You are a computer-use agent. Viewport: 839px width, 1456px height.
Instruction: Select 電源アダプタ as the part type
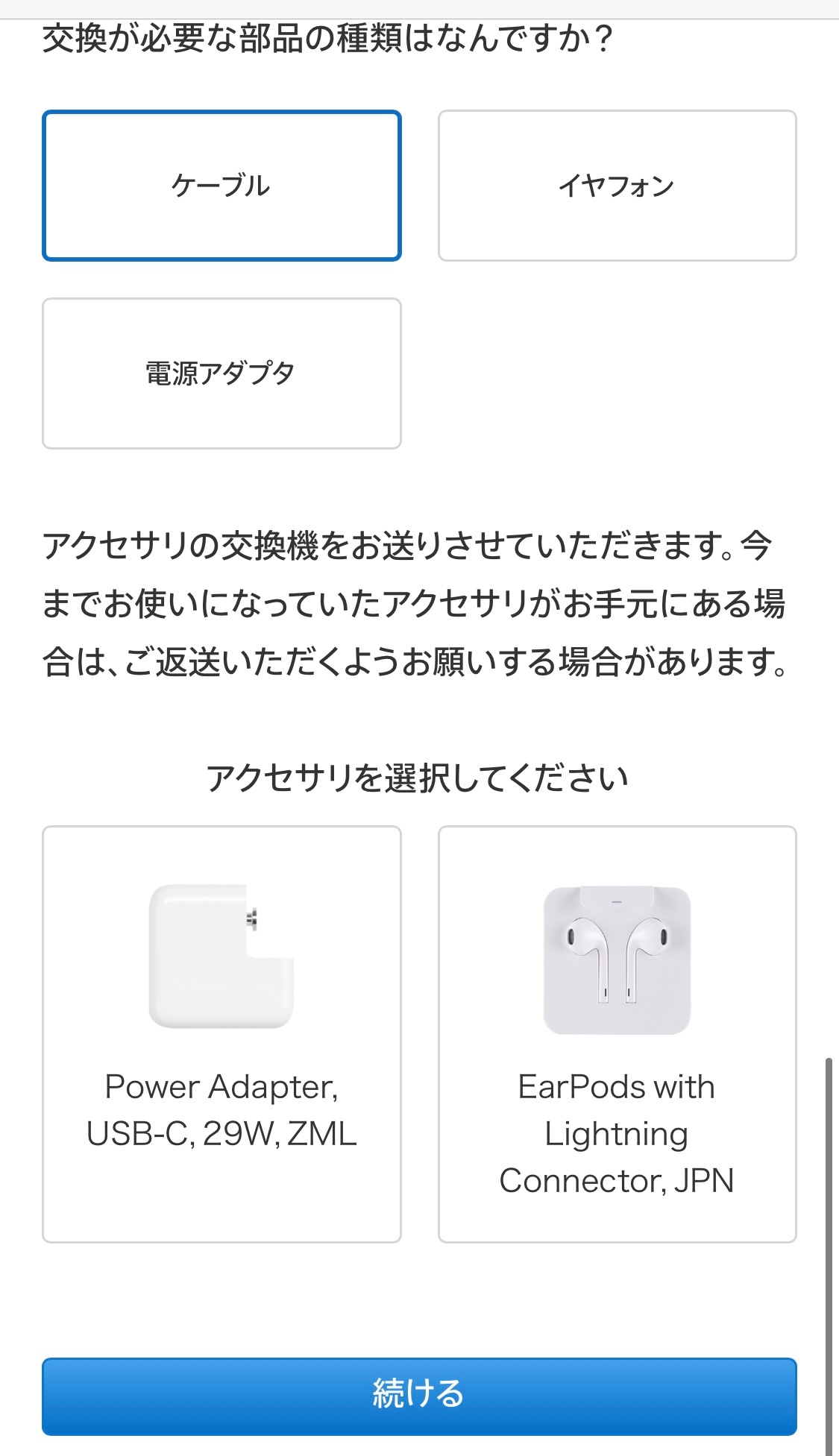click(221, 374)
